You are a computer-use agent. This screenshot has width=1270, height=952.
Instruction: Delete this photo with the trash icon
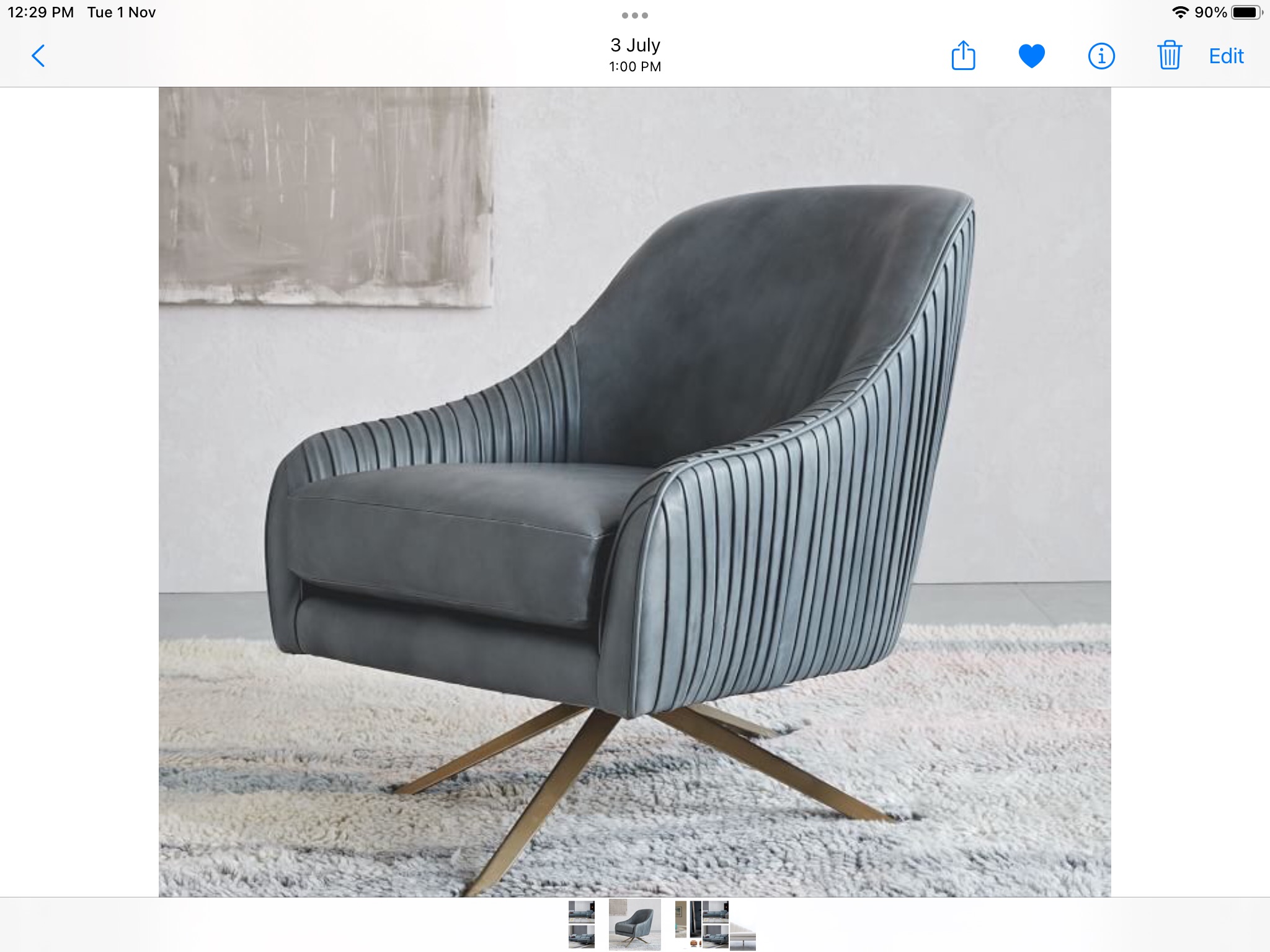(1169, 56)
